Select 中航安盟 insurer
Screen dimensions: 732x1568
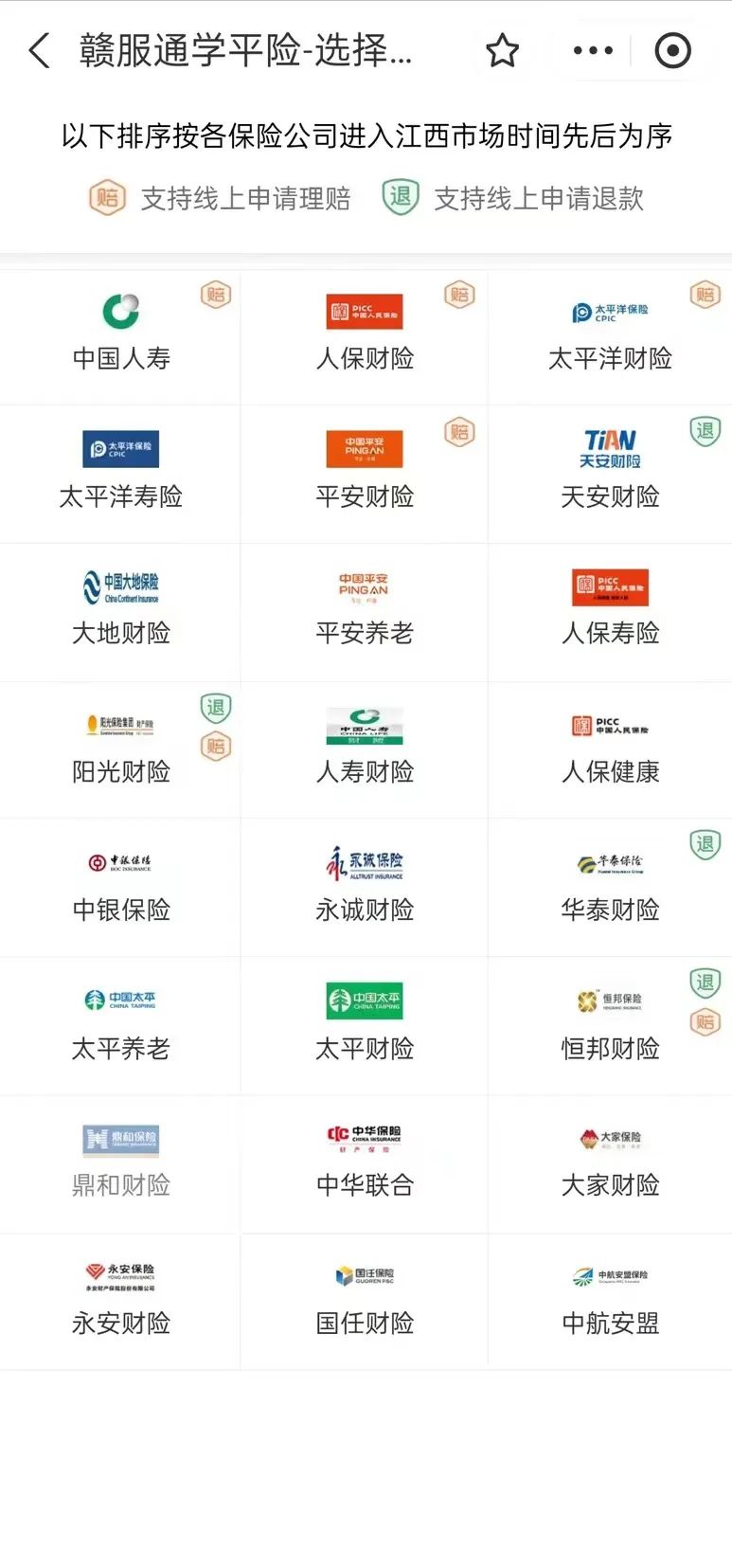point(611,1303)
